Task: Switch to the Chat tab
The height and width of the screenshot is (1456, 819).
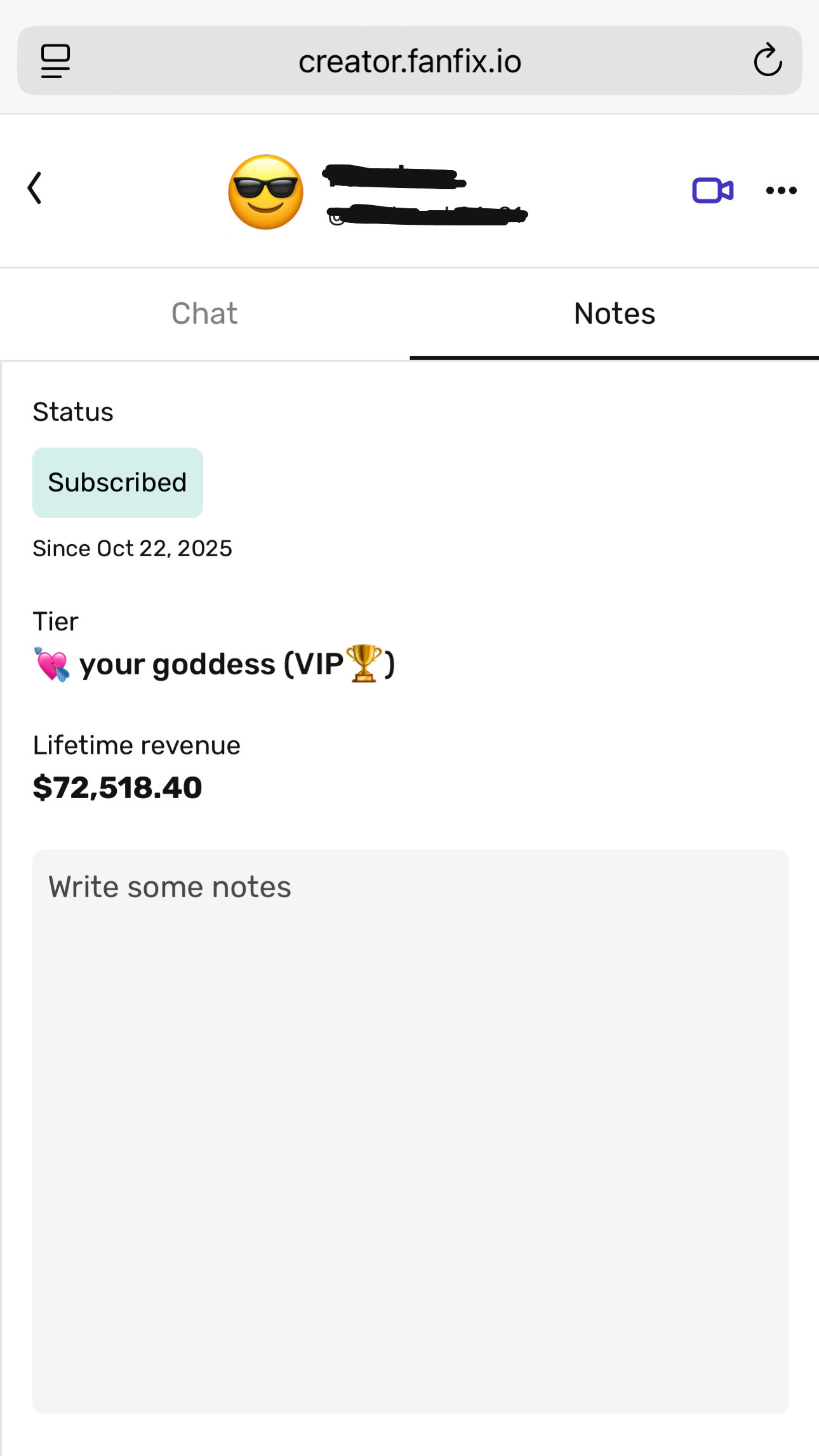Action: click(204, 314)
